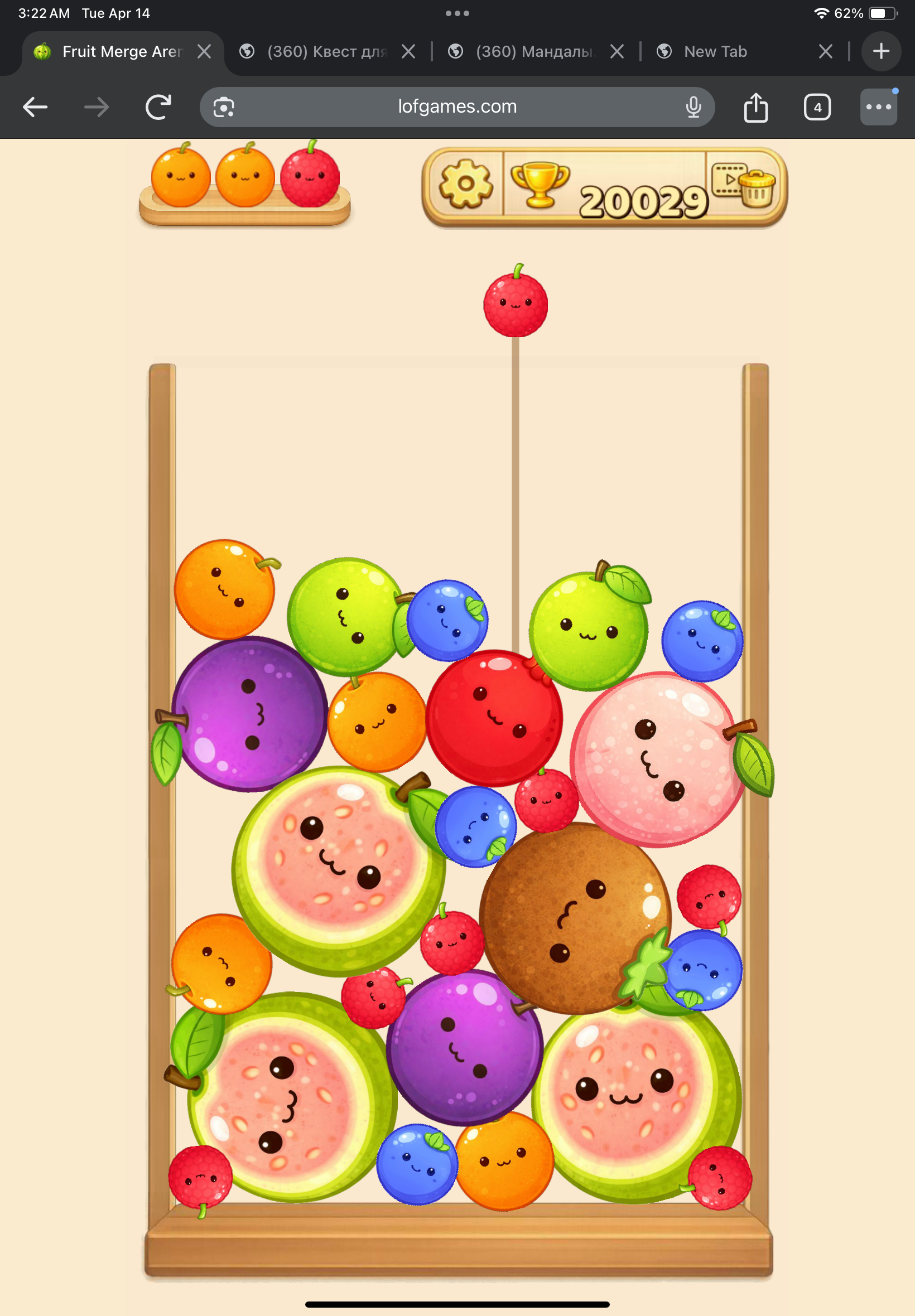Start voice search with the microphone
Viewport: 915px width, 1316px height.
pyautogui.click(x=693, y=107)
